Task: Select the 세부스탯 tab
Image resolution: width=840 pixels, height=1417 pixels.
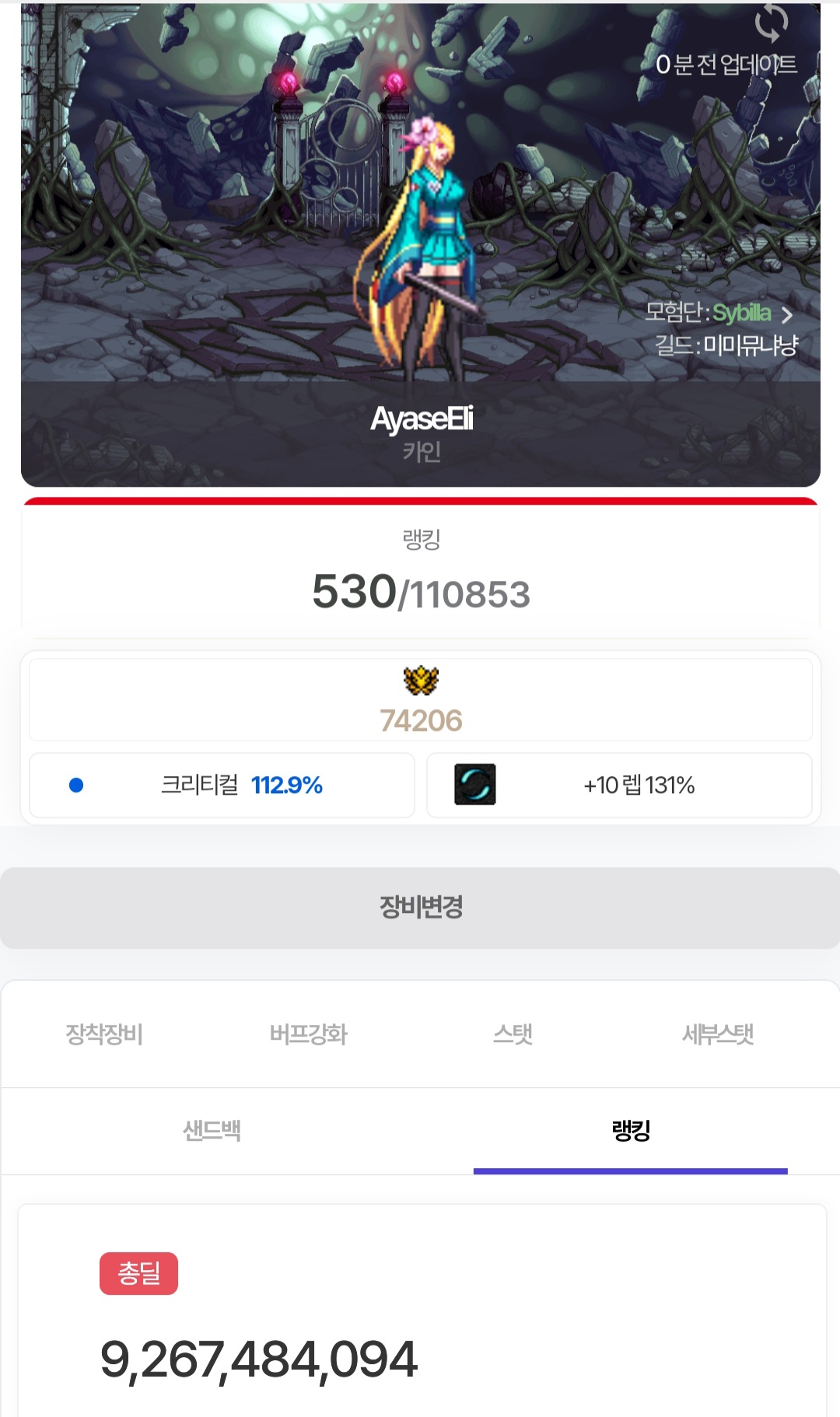Action: pos(718,1034)
